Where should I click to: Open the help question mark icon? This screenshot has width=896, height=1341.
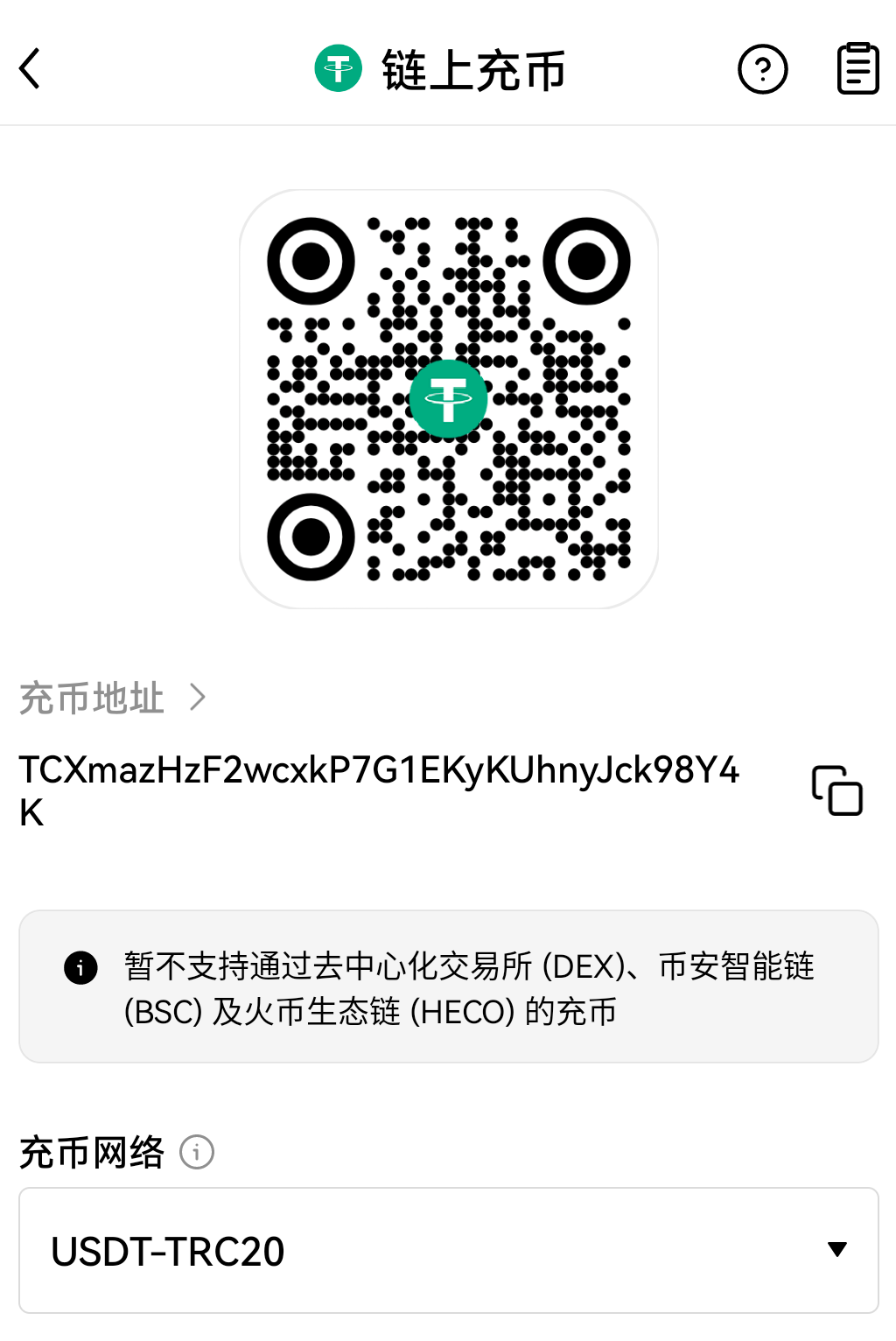tap(762, 68)
